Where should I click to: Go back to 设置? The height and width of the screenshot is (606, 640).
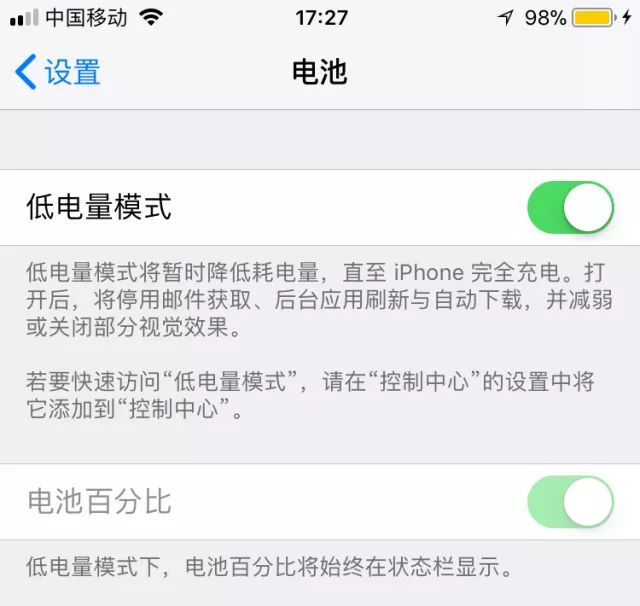[58, 72]
